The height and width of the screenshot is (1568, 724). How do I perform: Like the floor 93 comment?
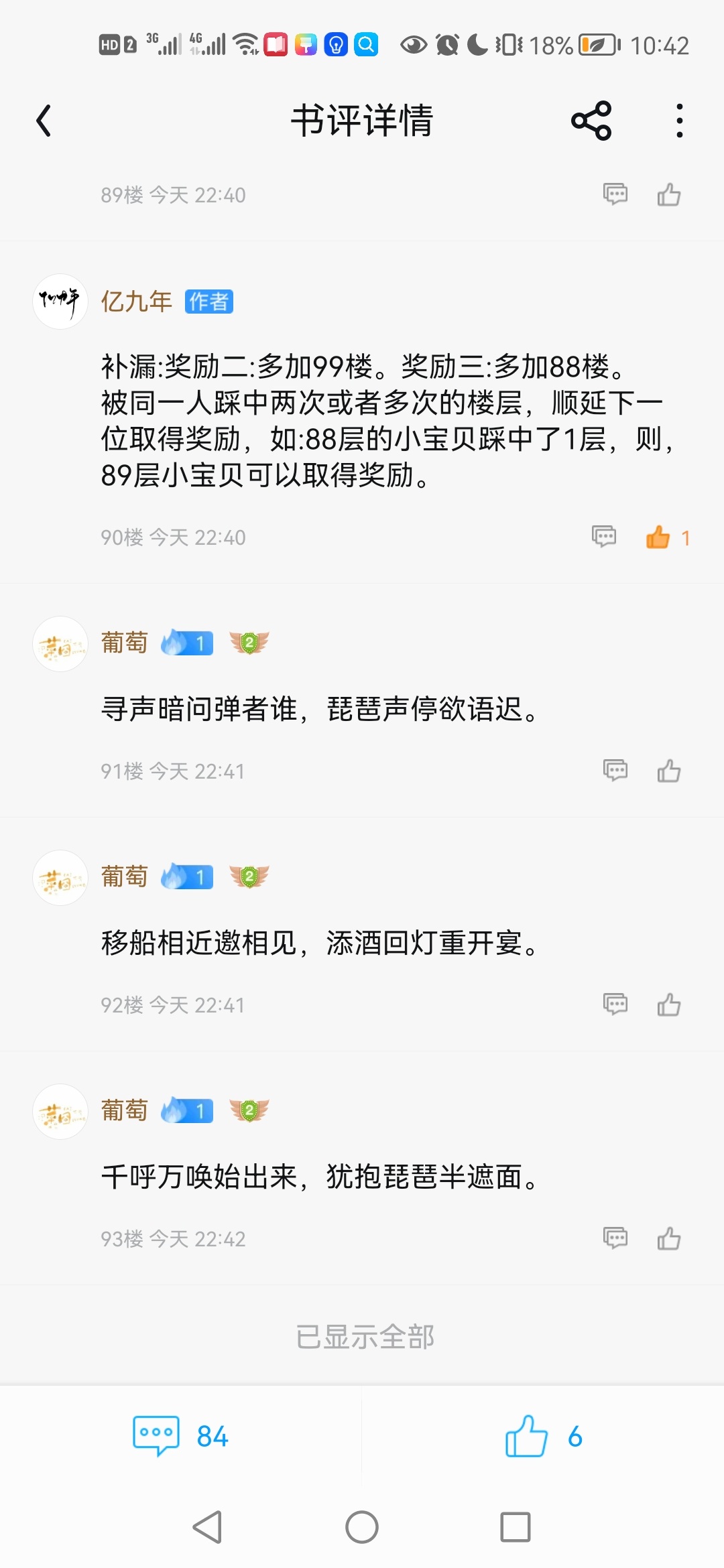pyautogui.click(x=668, y=1238)
